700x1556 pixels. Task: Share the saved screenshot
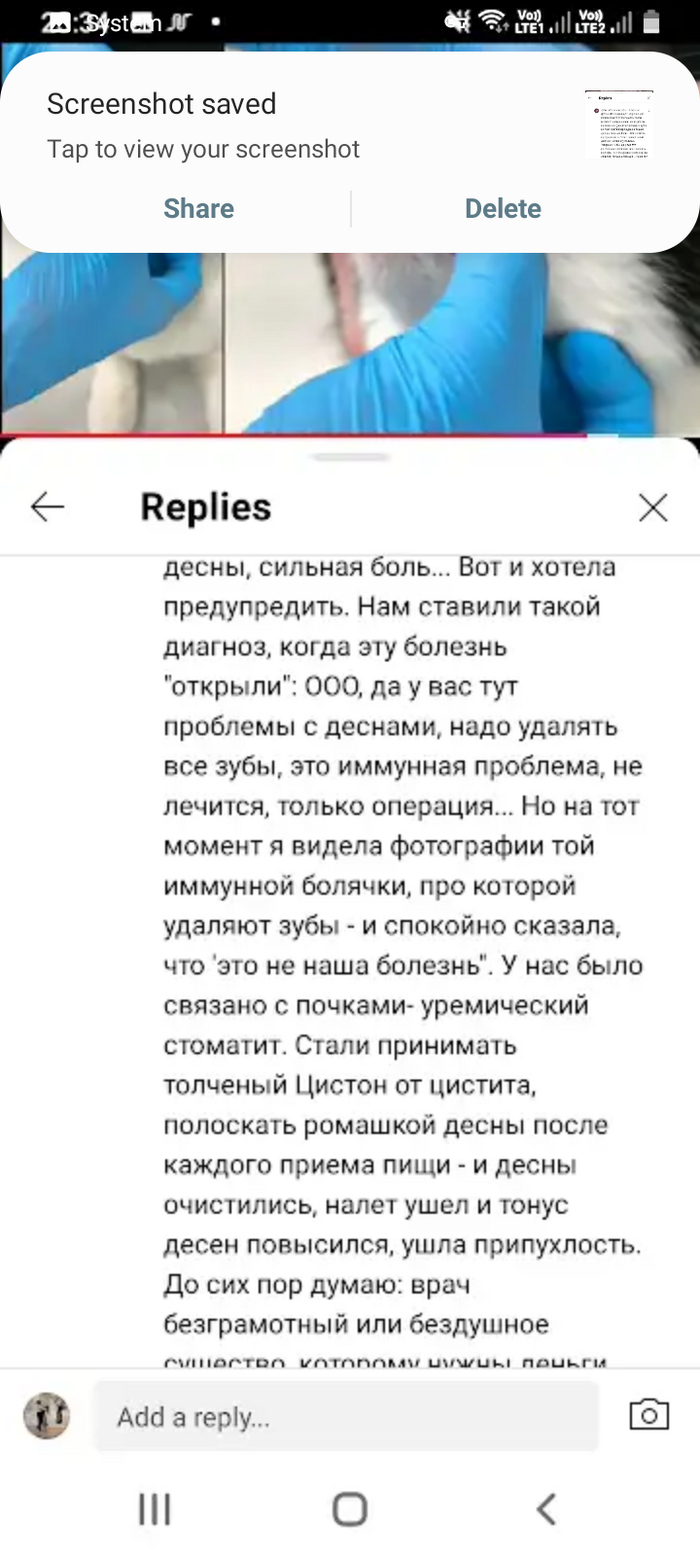pos(199,209)
